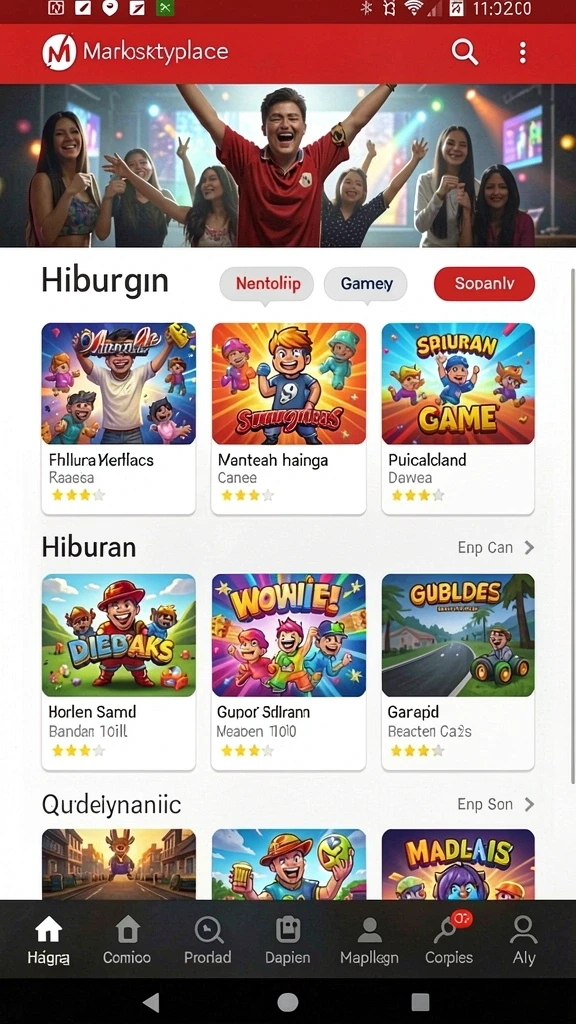Switch to the Dapien tab

[287, 940]
